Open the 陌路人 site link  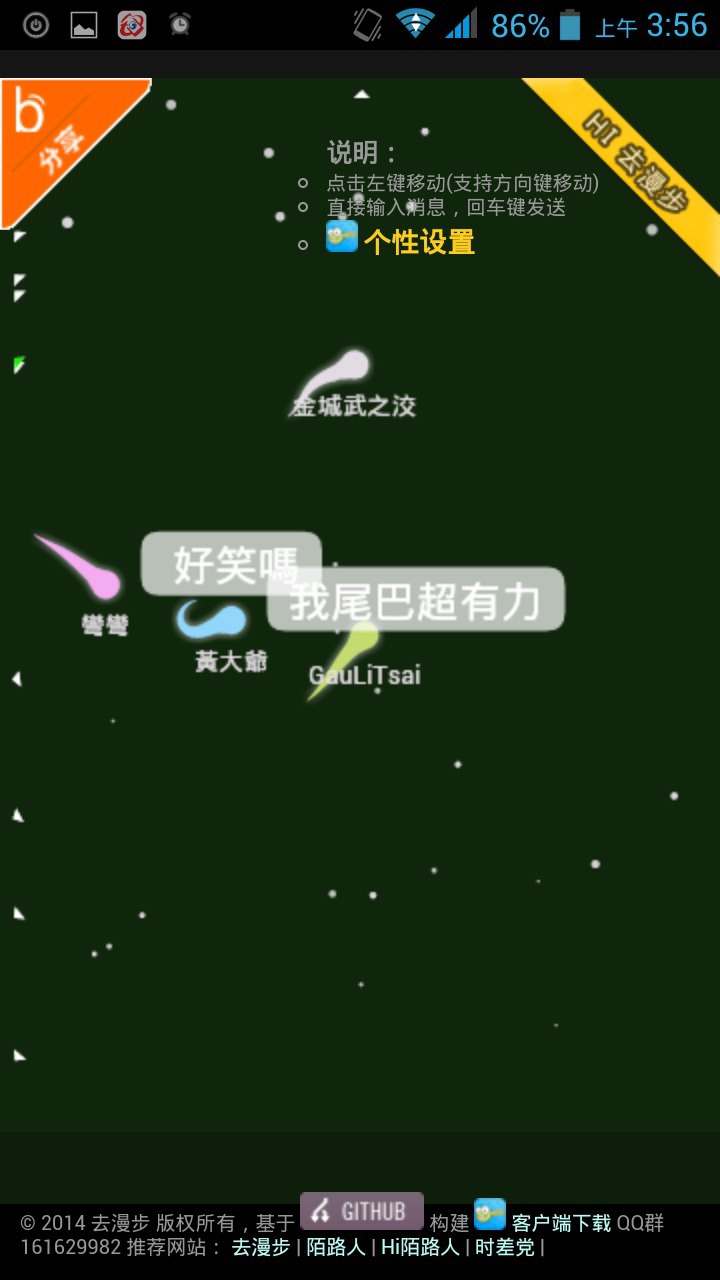pos(335,1247)
